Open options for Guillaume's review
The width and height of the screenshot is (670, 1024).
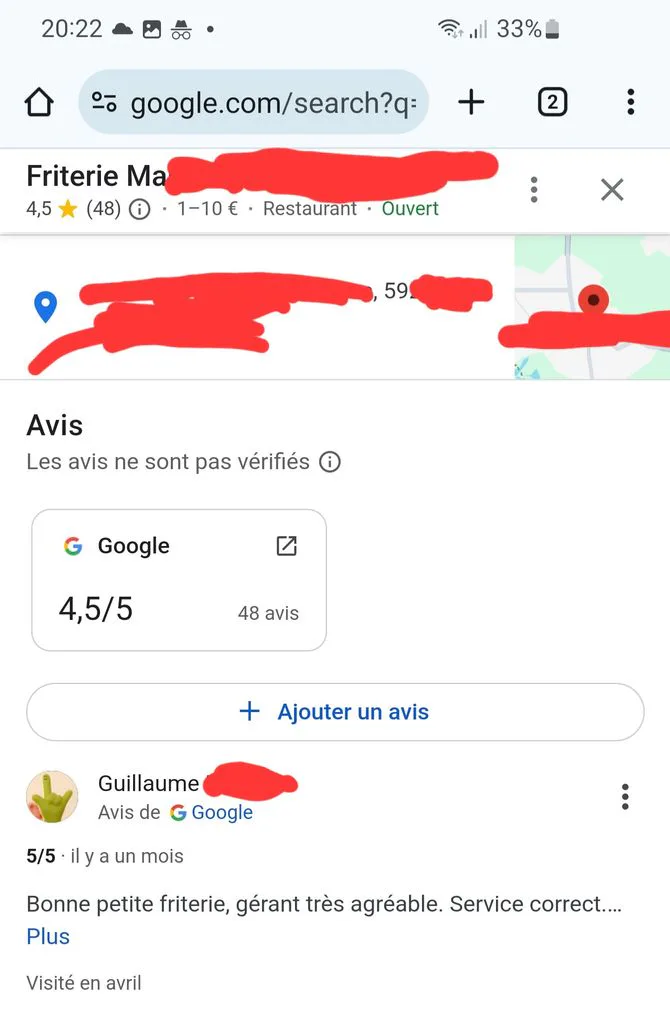point(626,797)
